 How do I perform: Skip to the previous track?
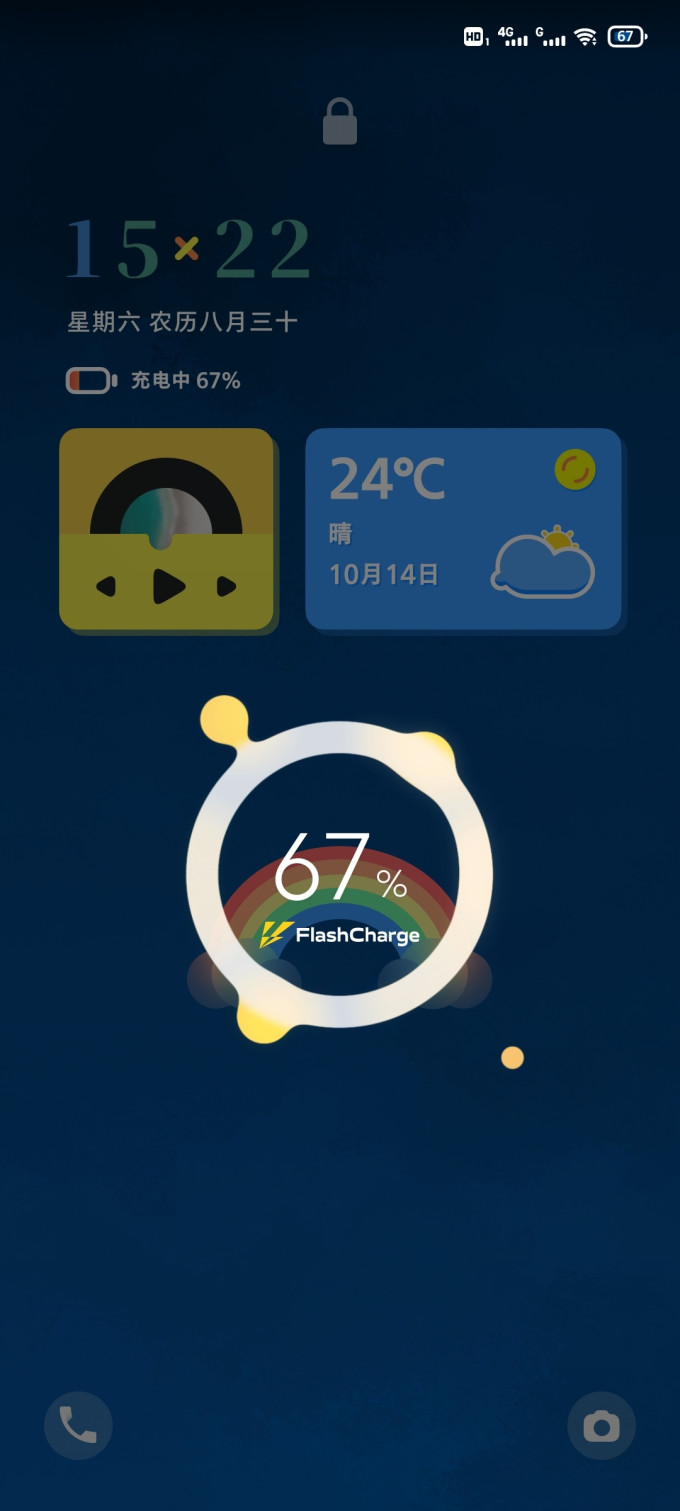coord(106,587)
